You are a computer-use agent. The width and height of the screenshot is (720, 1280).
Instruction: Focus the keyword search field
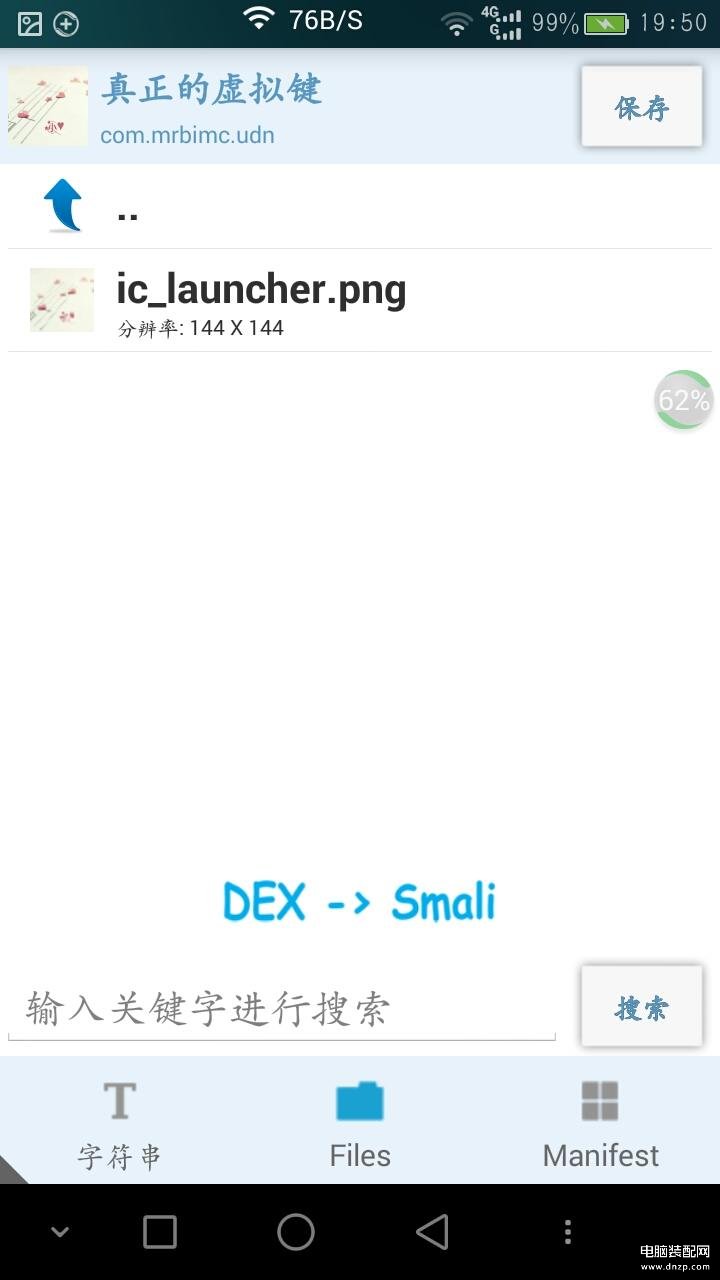(x=281, y=1008)
